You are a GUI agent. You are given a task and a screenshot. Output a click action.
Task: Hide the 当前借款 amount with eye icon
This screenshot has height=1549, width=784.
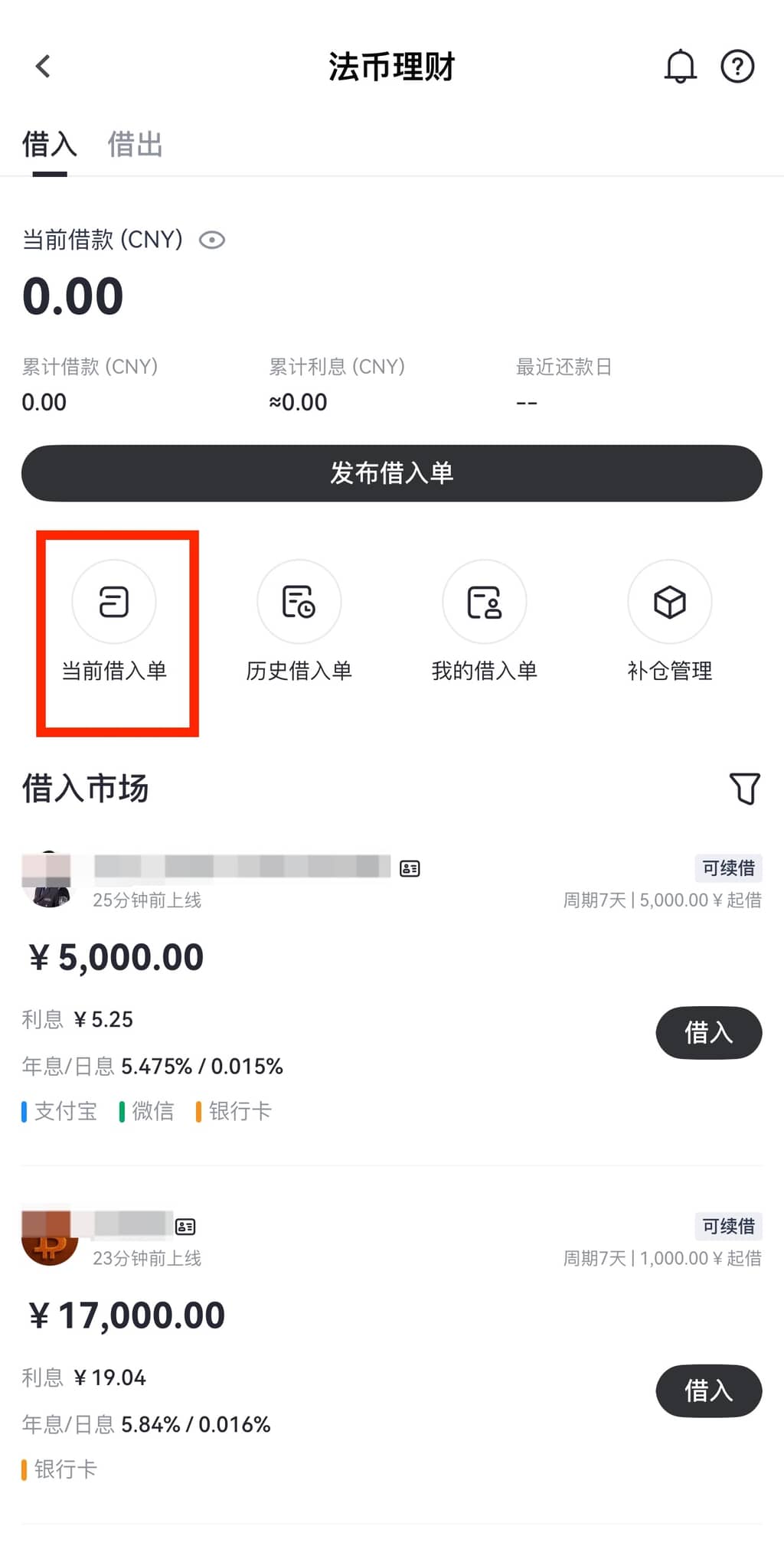coord(212,240)
